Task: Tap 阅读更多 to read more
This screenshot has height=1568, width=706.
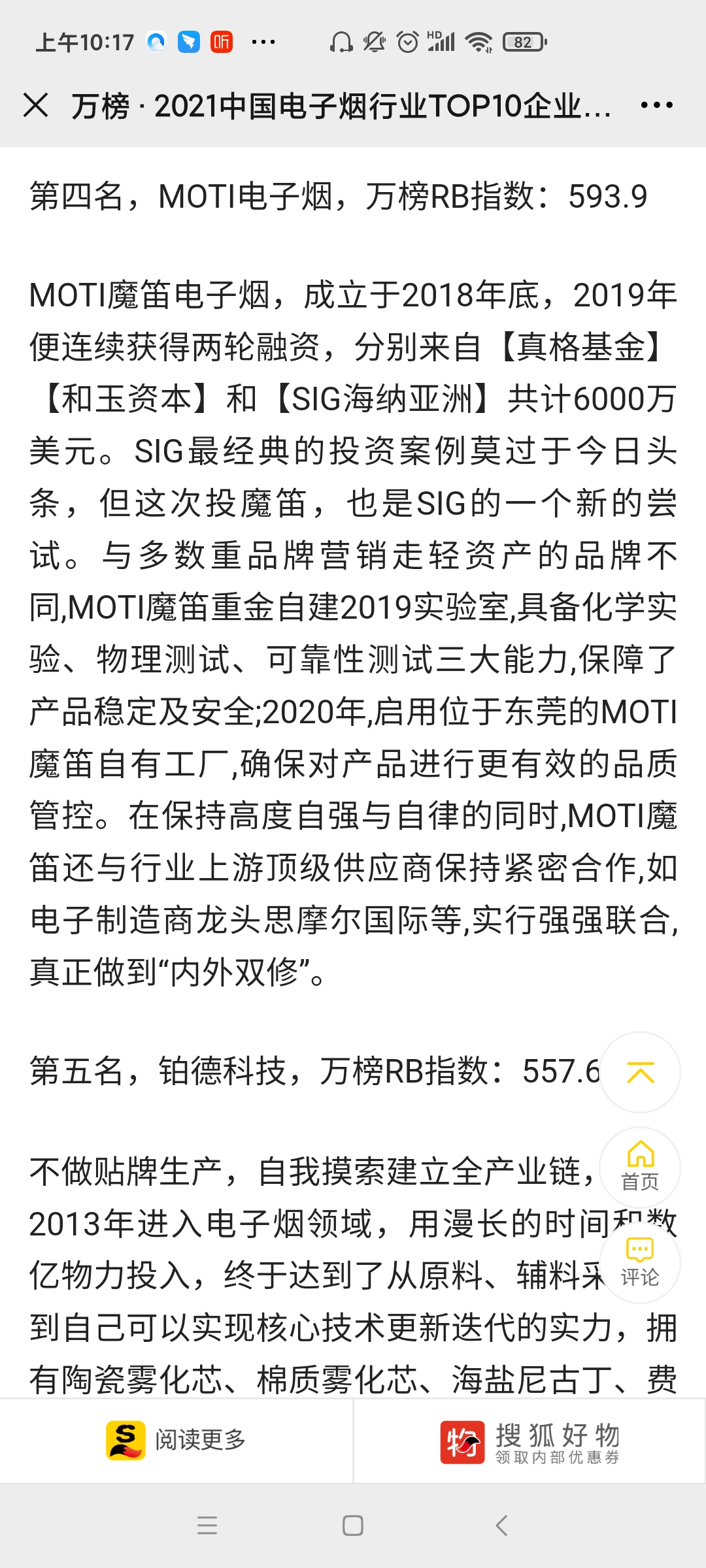Action: (x=176, y=1441)
